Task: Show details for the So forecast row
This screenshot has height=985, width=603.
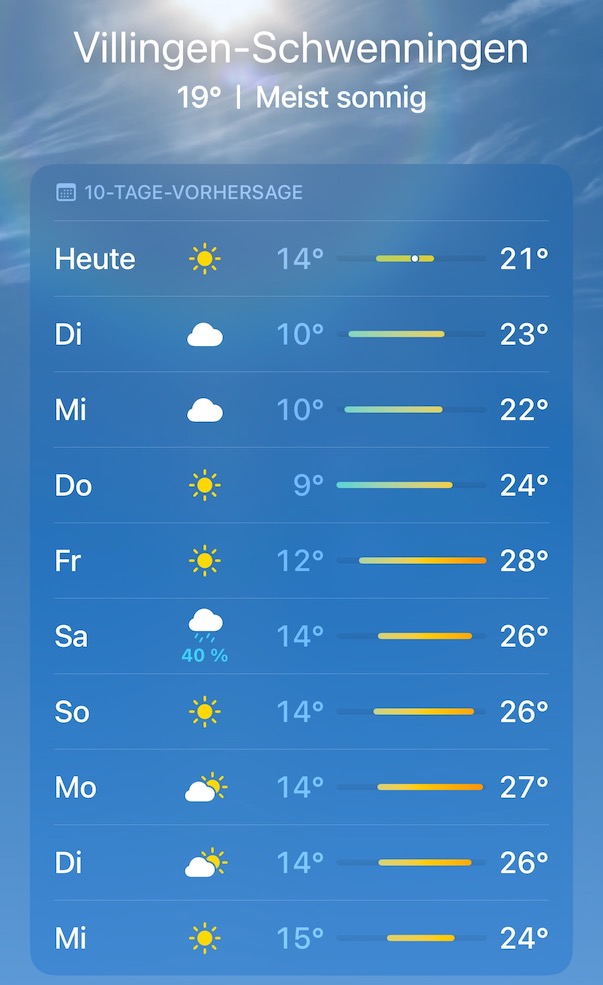Action: tap(302, 711)
